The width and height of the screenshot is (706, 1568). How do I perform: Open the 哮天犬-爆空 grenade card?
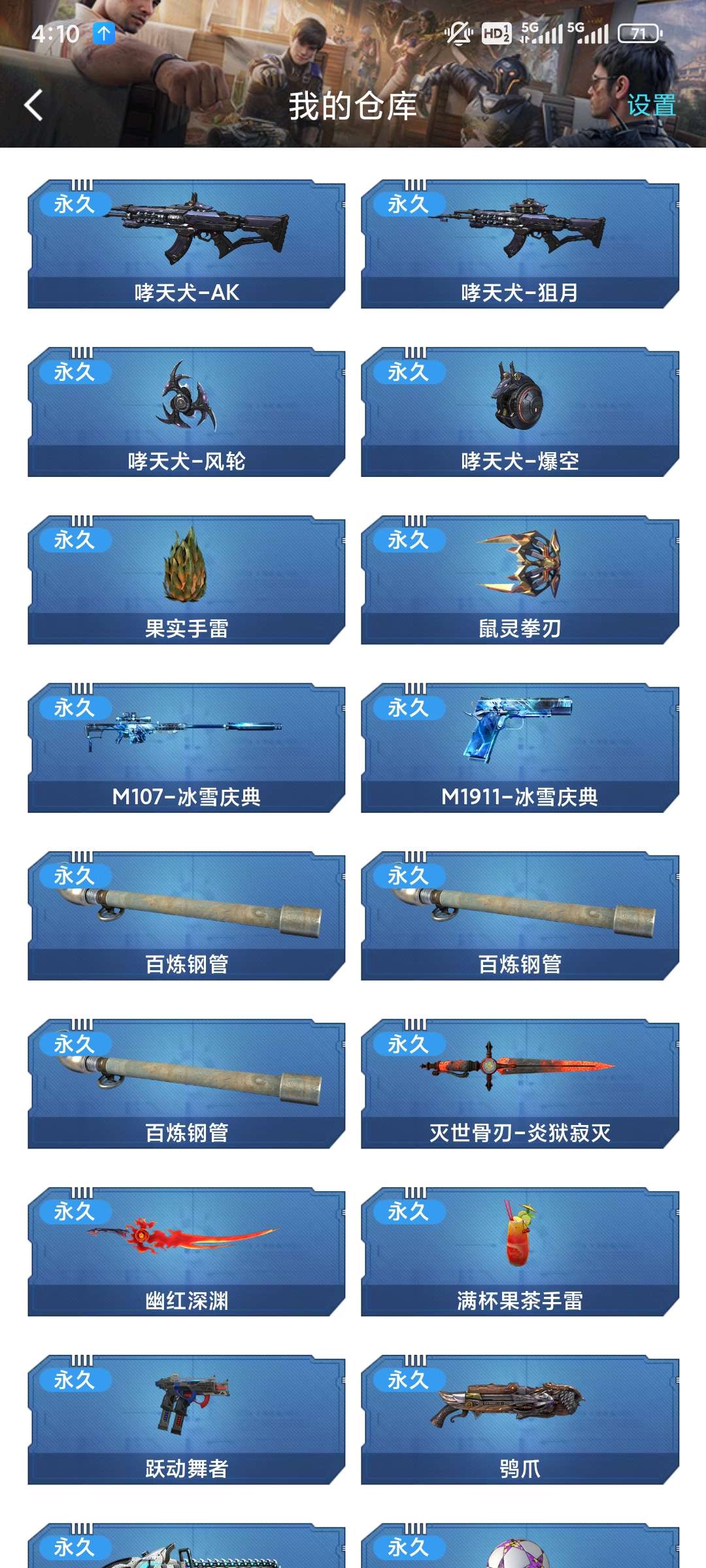[520, 412]
